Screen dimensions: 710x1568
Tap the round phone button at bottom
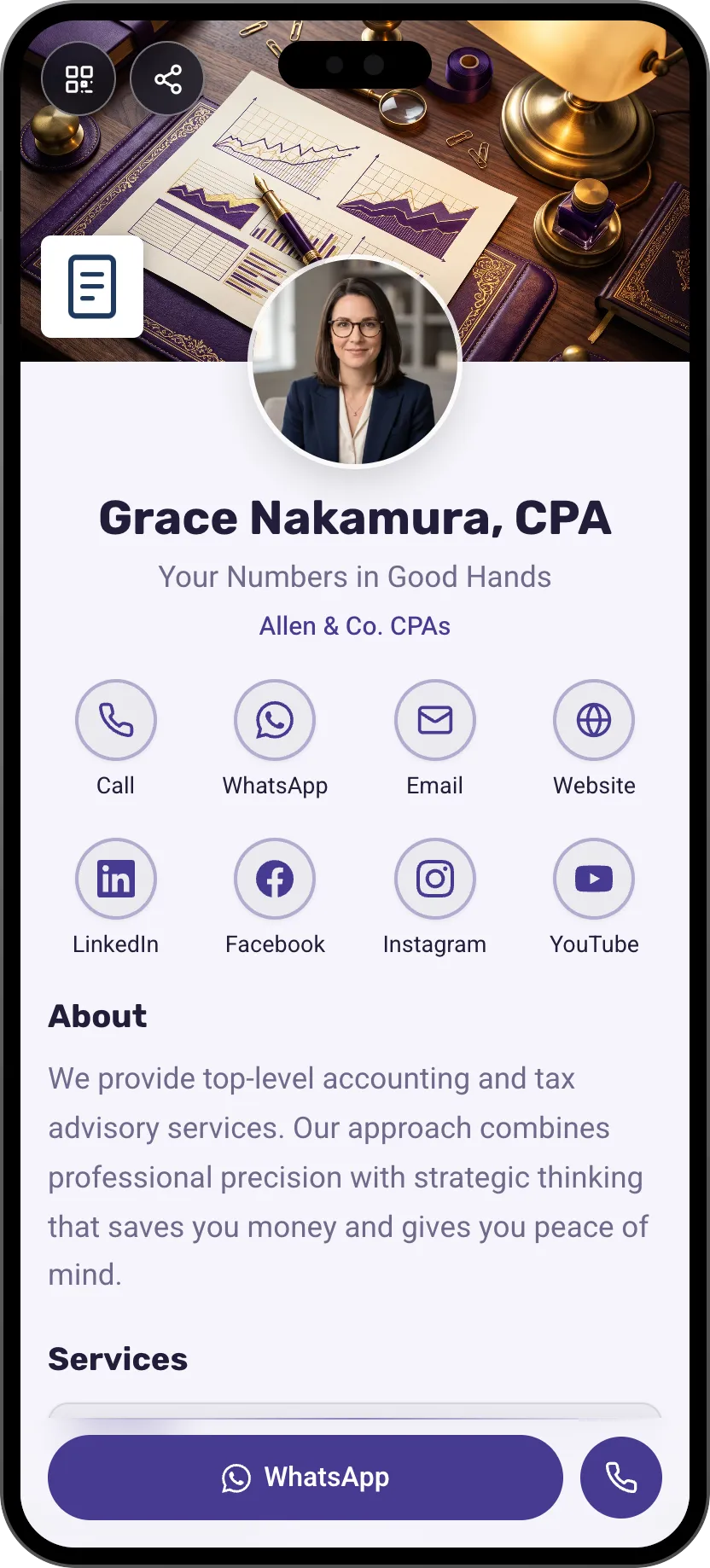[621, 1478]
